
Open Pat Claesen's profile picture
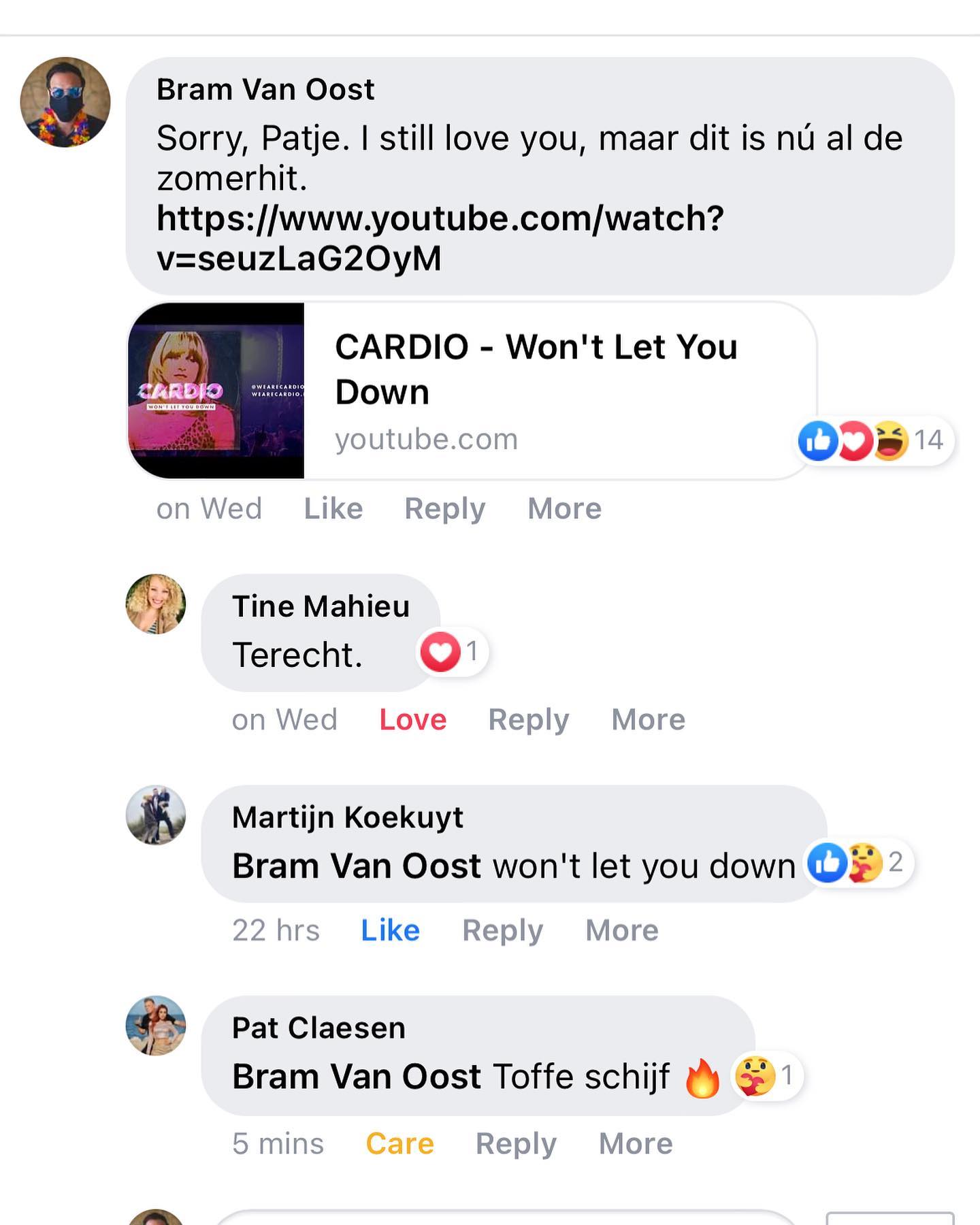pos(156,1026)
